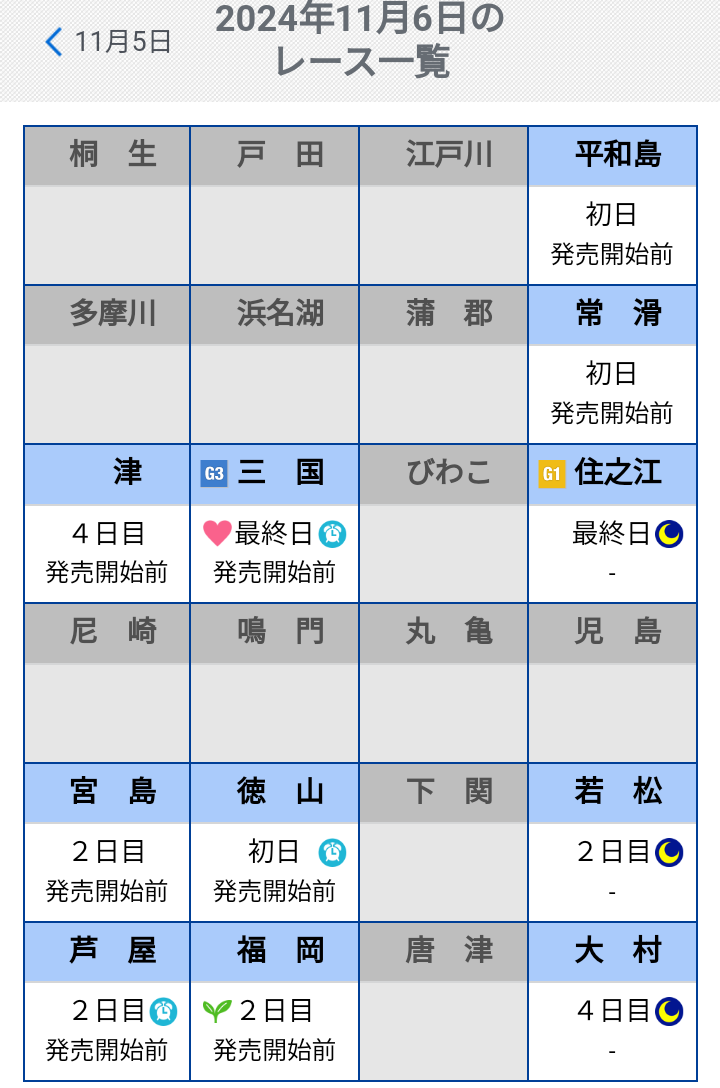
Task: Open the 常滑 race venue
Action: tap(612, 364)
